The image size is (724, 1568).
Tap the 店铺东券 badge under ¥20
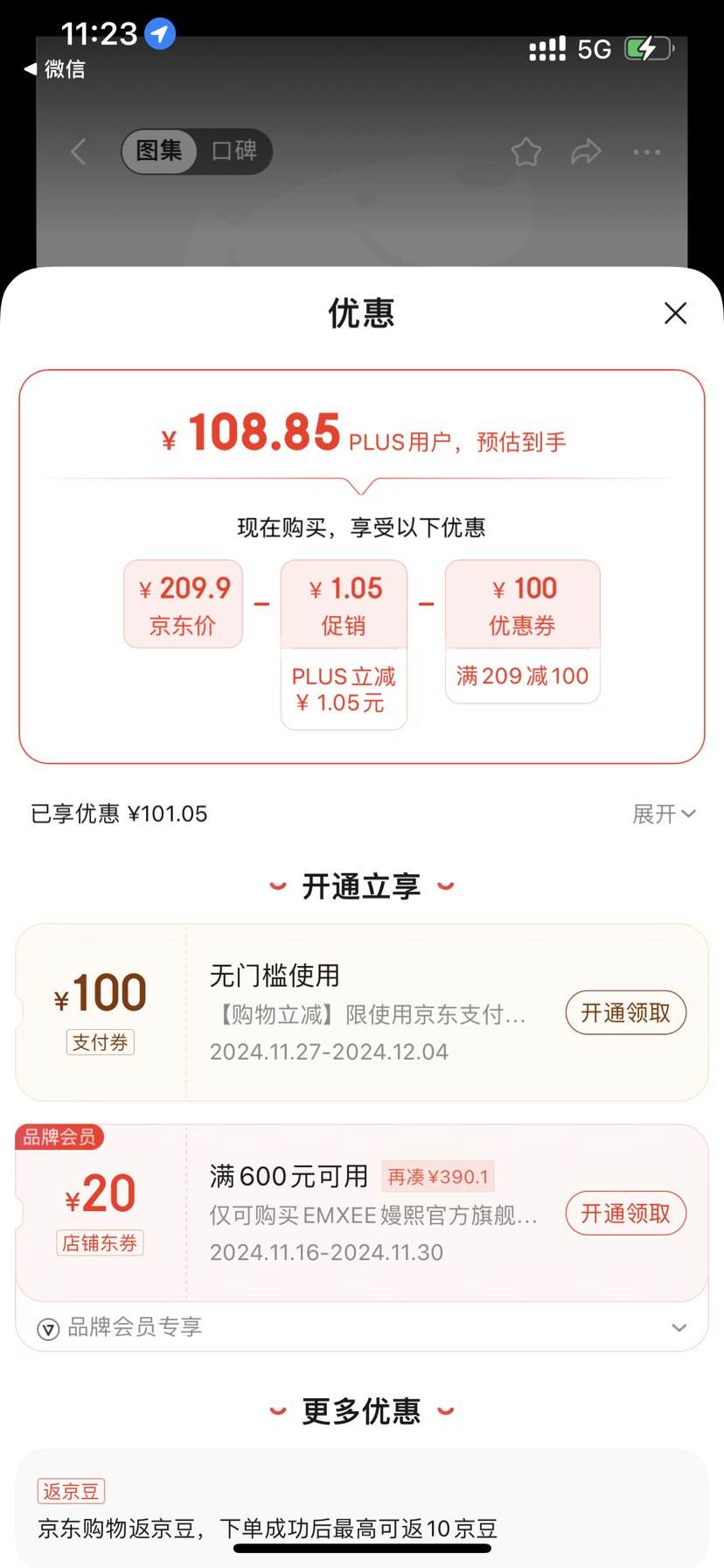(100, 1243)
